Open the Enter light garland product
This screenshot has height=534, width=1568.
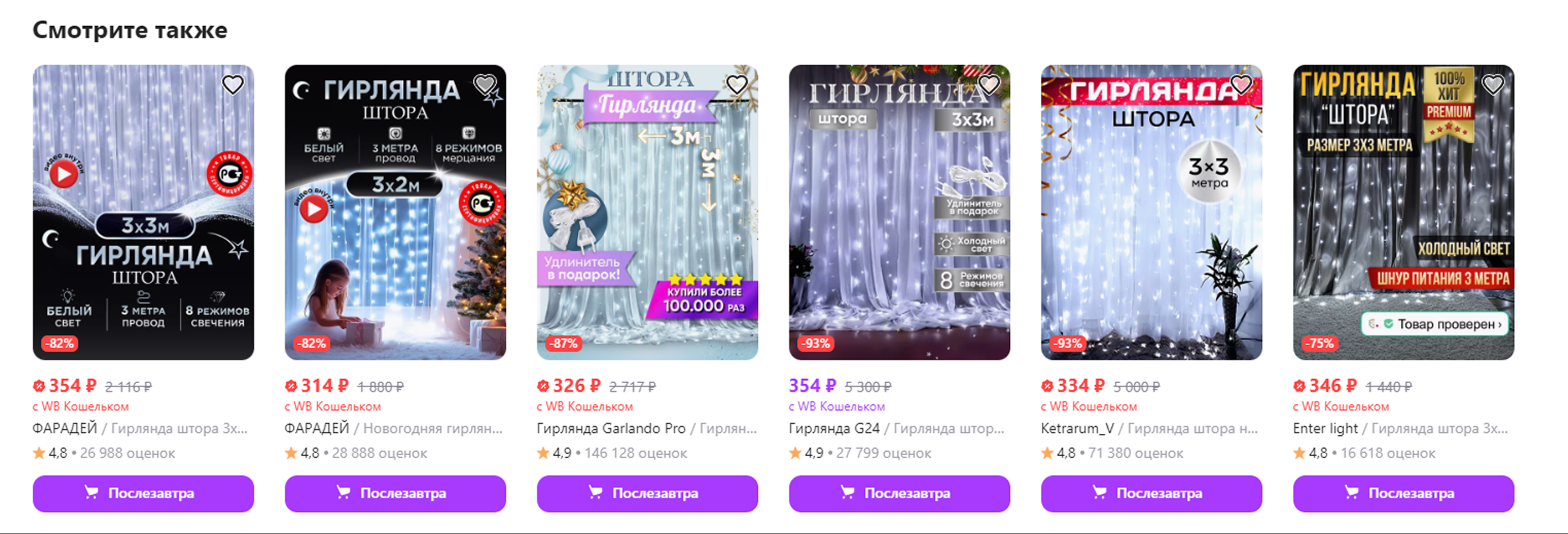tap(1403, 213)
